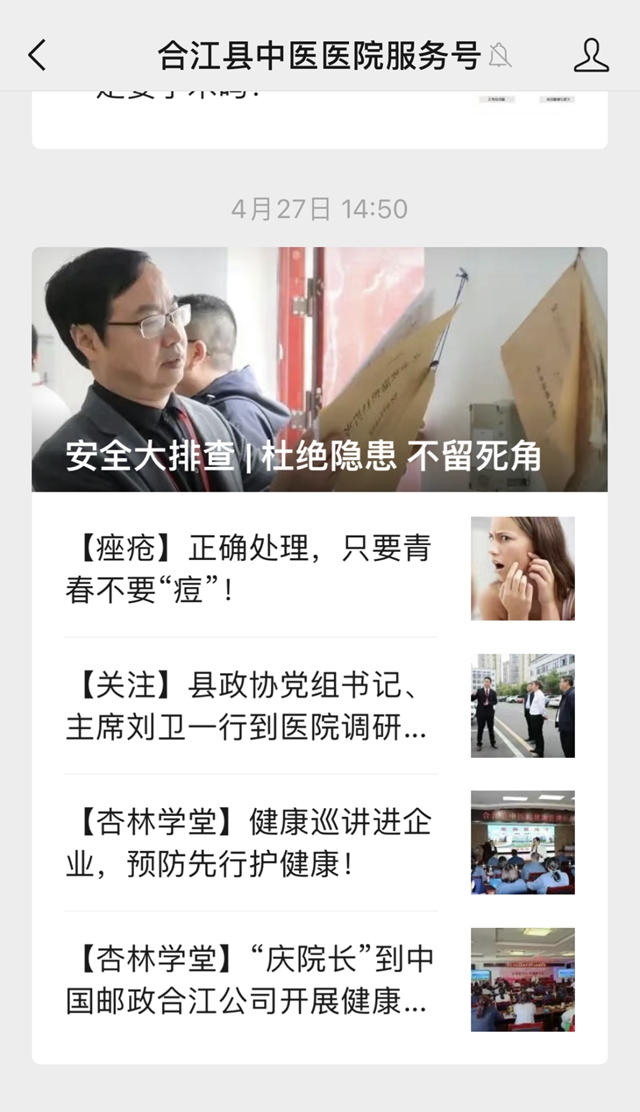Viewport: 640px width, 1112px height.
Task: Open the “庆院长”到中国邮政合江公司 article
Action: click(x=250, y=980)
